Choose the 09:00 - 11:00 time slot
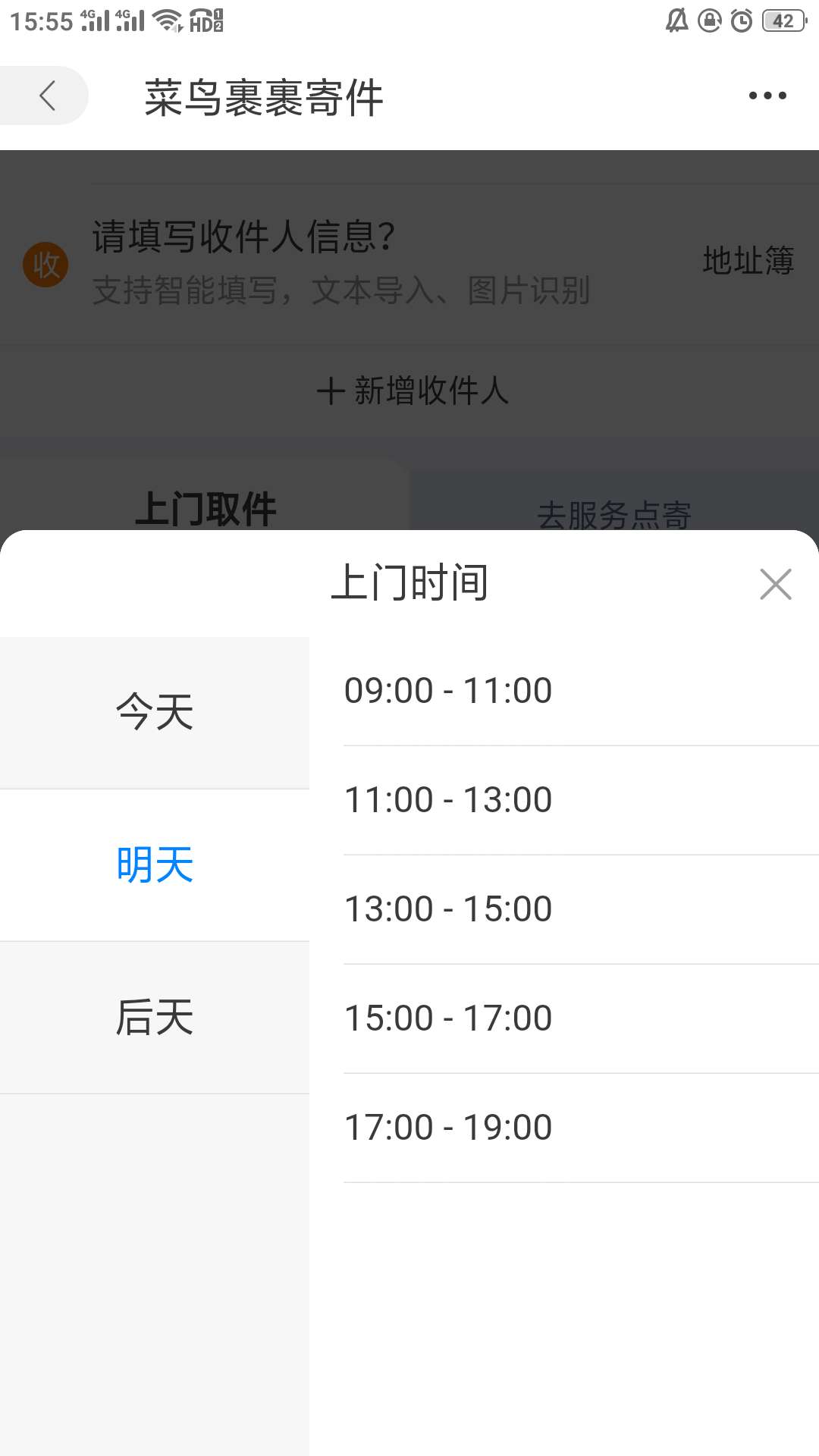The width and height of the screenshot is (819, 1456). 447,690
